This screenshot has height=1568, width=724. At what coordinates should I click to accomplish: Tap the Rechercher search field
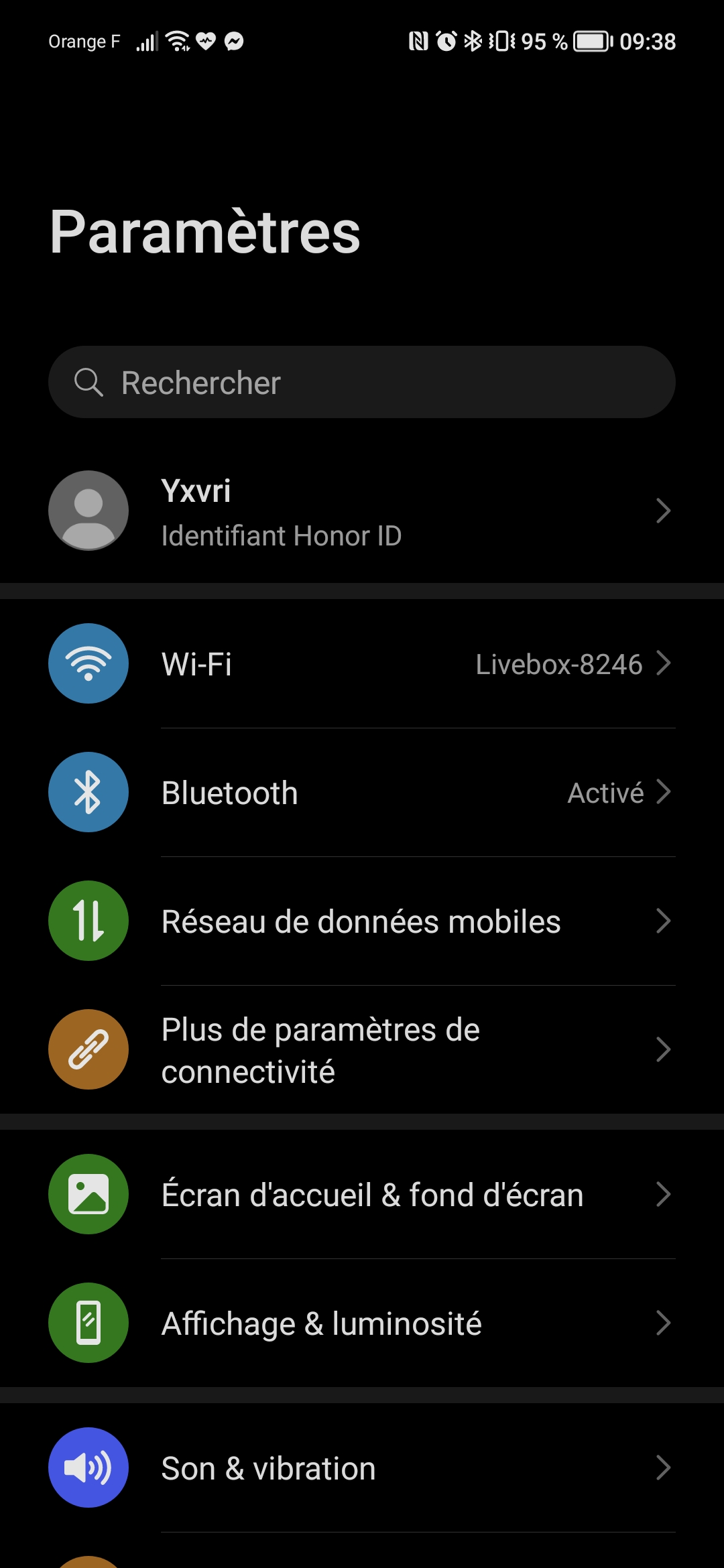(362, 383)
